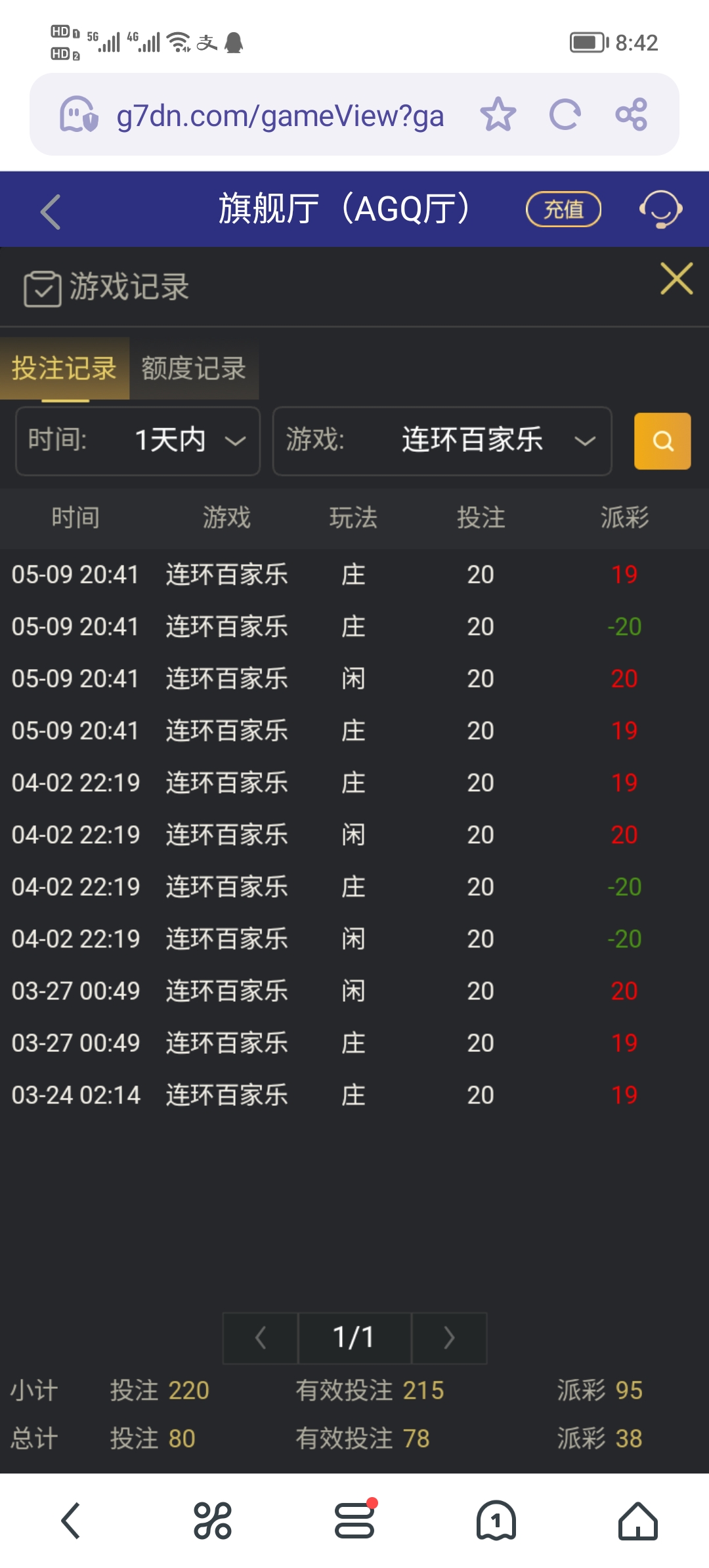
Task: Go to the previous records page
Action: (x=261, y=1338)
